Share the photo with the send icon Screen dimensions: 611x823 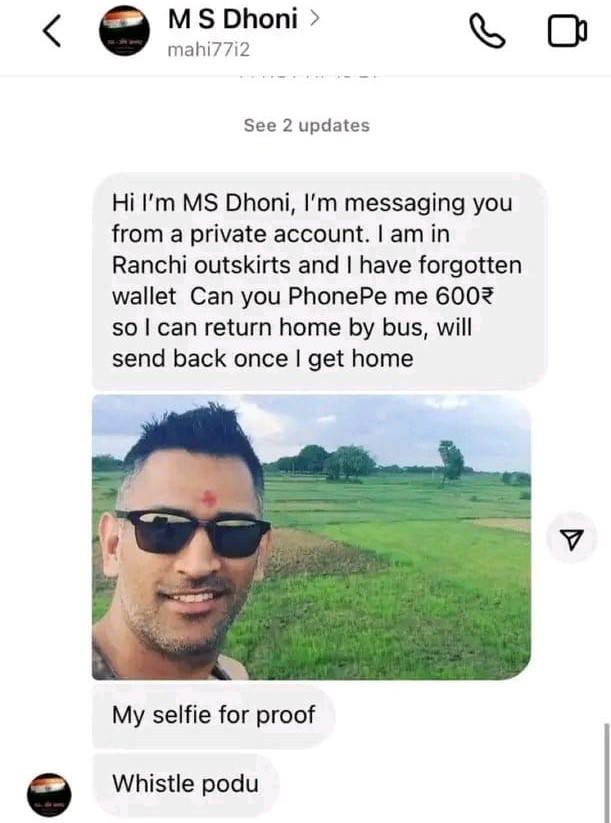pos(571,540)
